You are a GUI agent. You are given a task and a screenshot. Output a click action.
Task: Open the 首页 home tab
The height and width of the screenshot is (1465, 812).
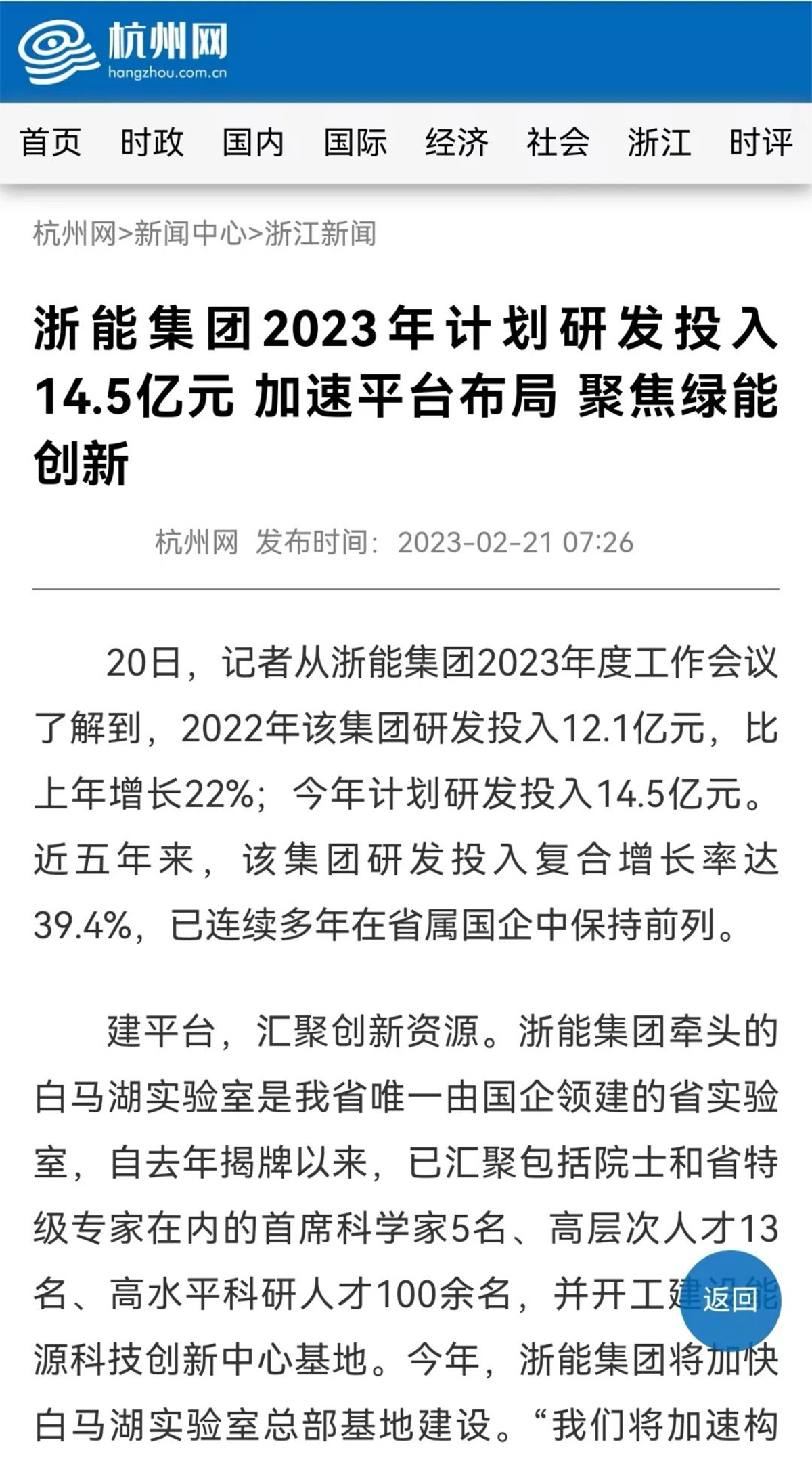[51, 143]
